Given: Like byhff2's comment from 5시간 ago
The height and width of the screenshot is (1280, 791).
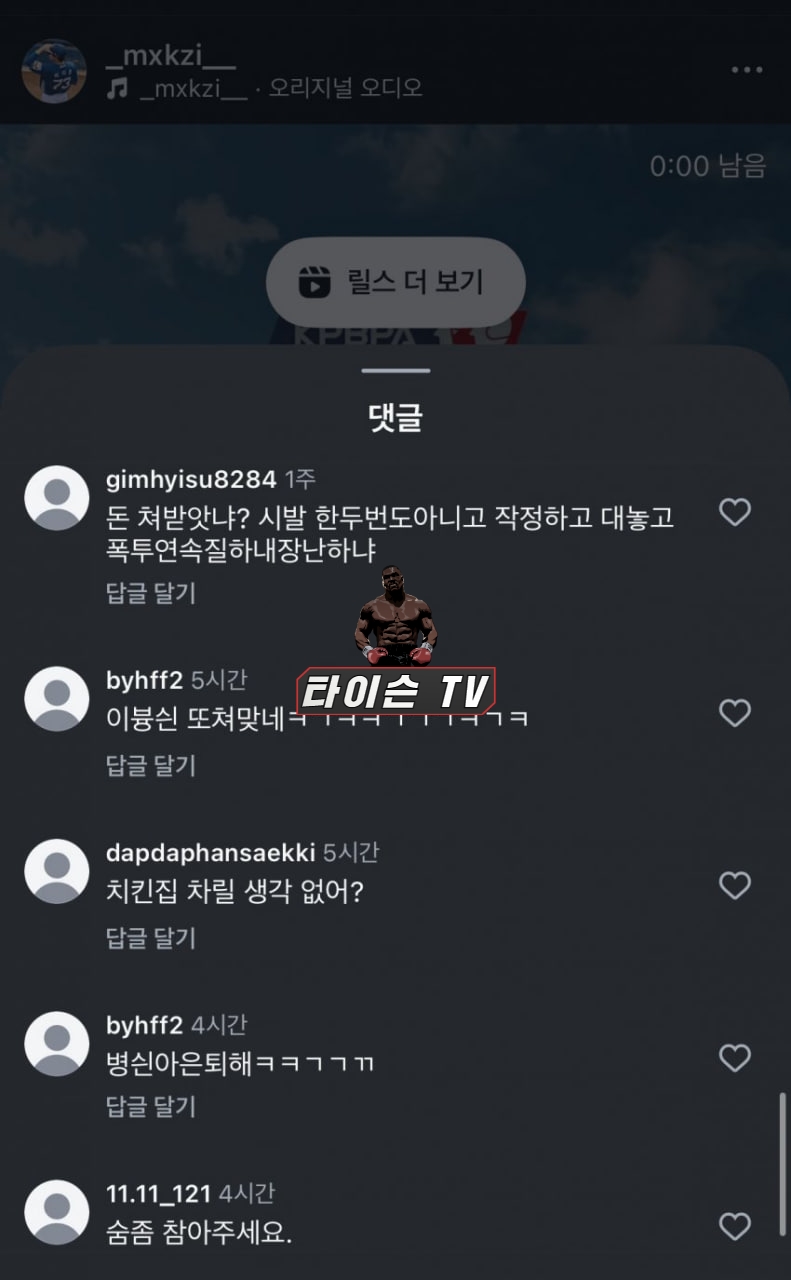Looking at the screenshot, I should click(x=735, y=713).
